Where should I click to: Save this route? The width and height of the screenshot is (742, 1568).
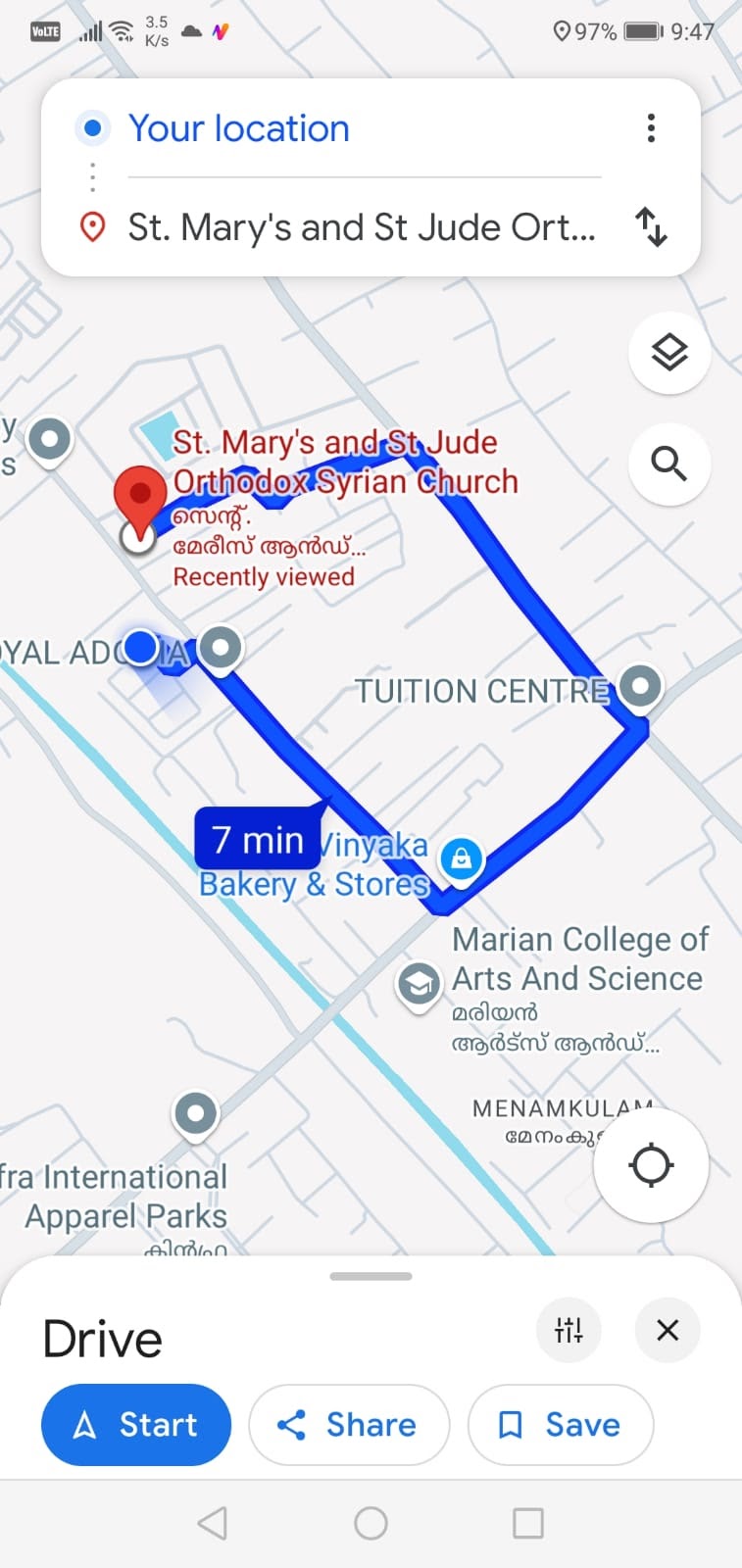tap(561, 1424)
